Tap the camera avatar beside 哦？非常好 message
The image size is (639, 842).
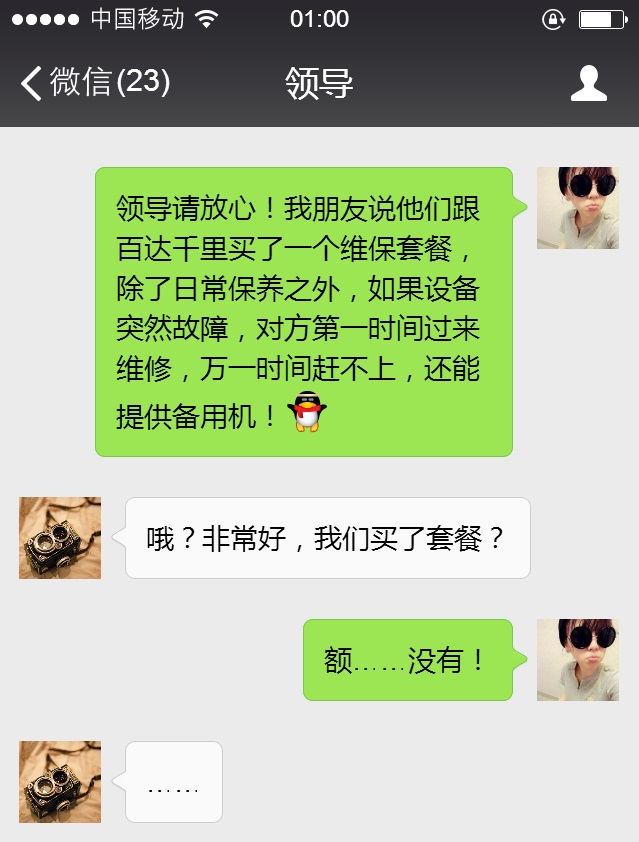60,538
